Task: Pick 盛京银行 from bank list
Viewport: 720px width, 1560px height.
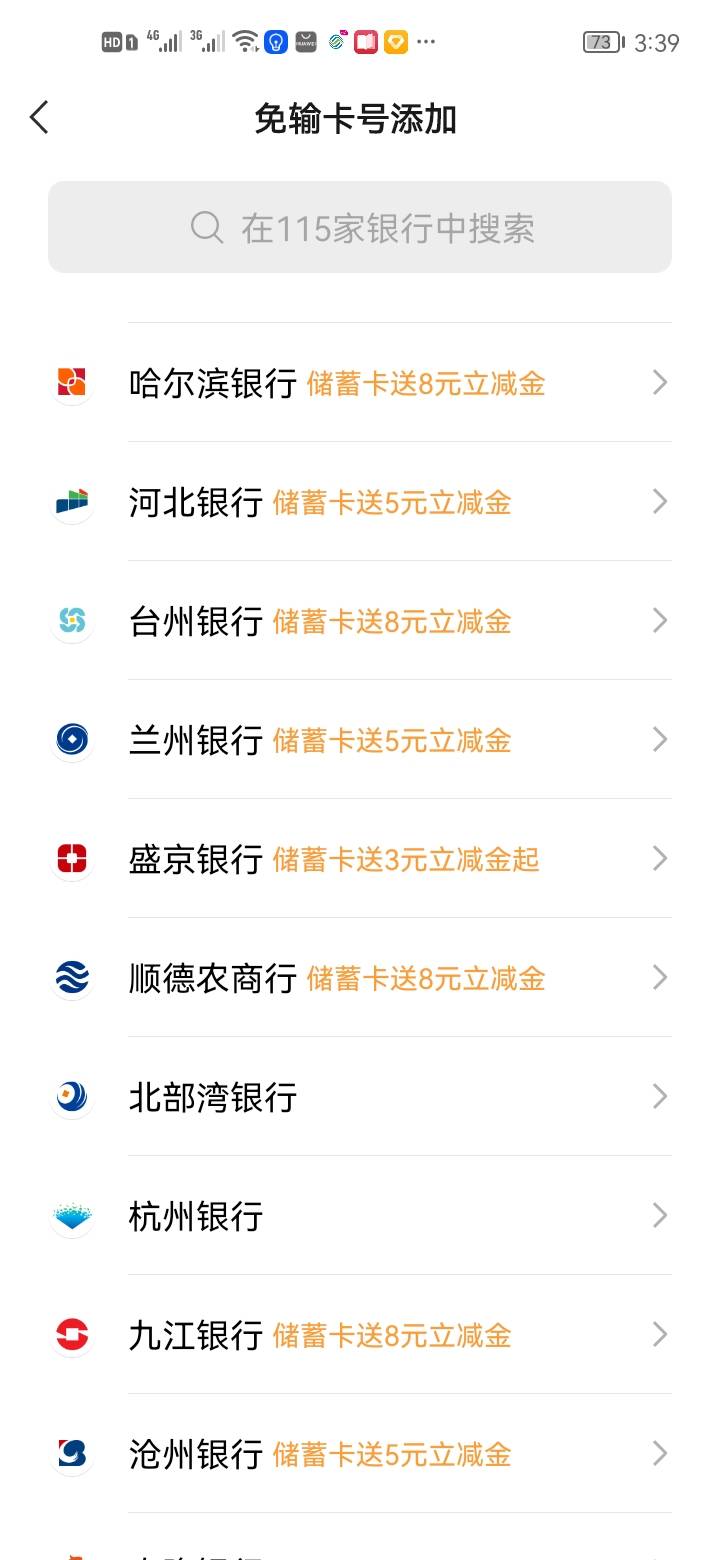Action: (x=360, y=859)
